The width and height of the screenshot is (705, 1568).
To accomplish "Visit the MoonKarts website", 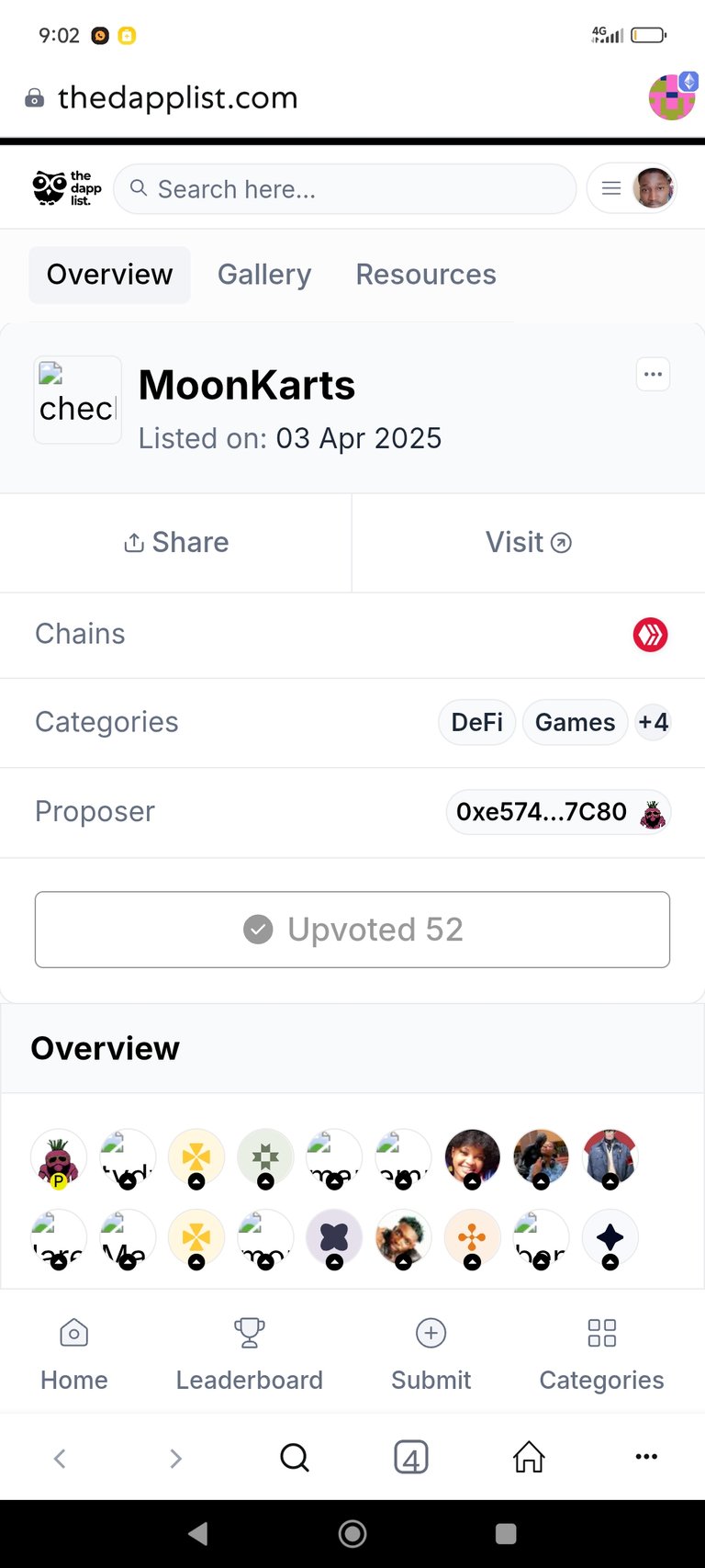I will pyautogui.click(x=529, y=543).
